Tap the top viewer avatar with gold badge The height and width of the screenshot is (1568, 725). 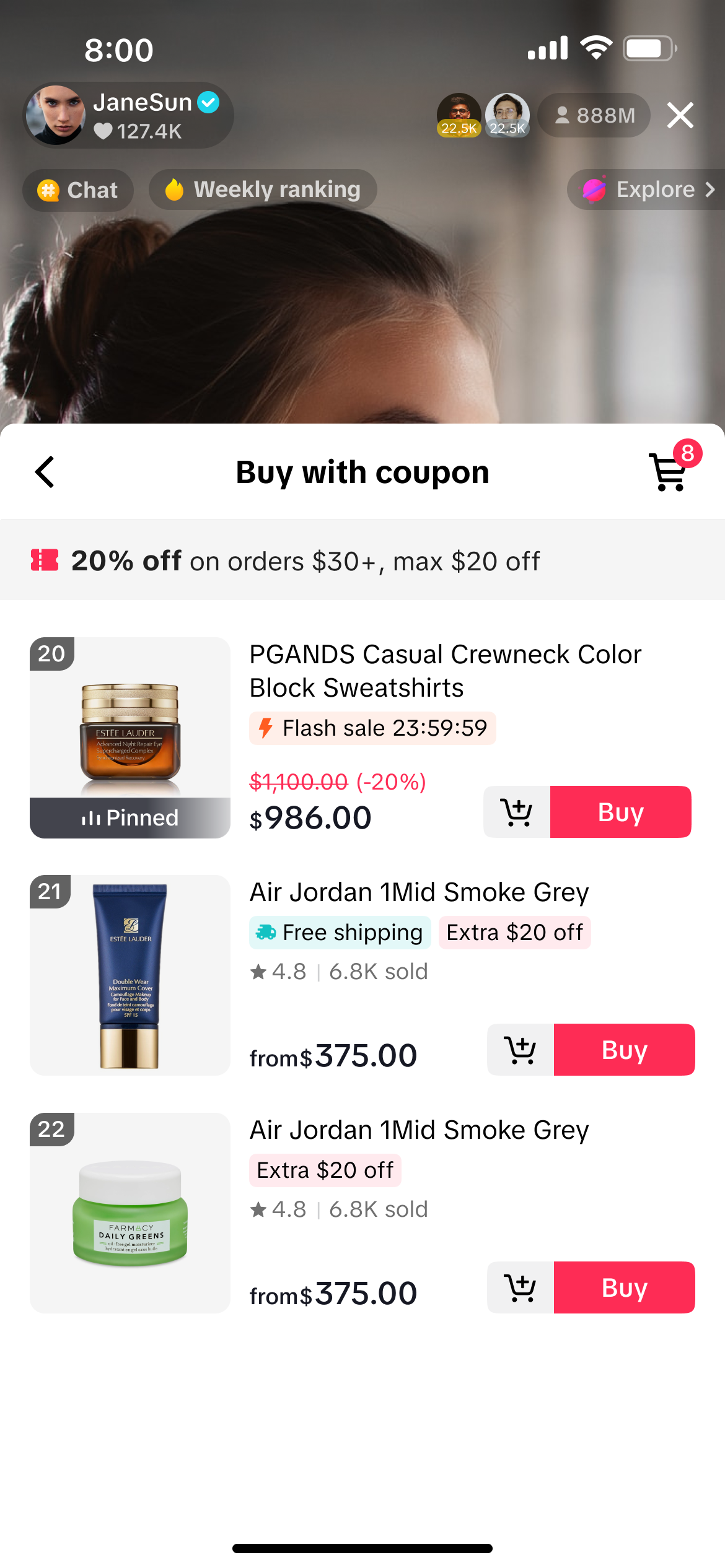click(x=459, y=115)
